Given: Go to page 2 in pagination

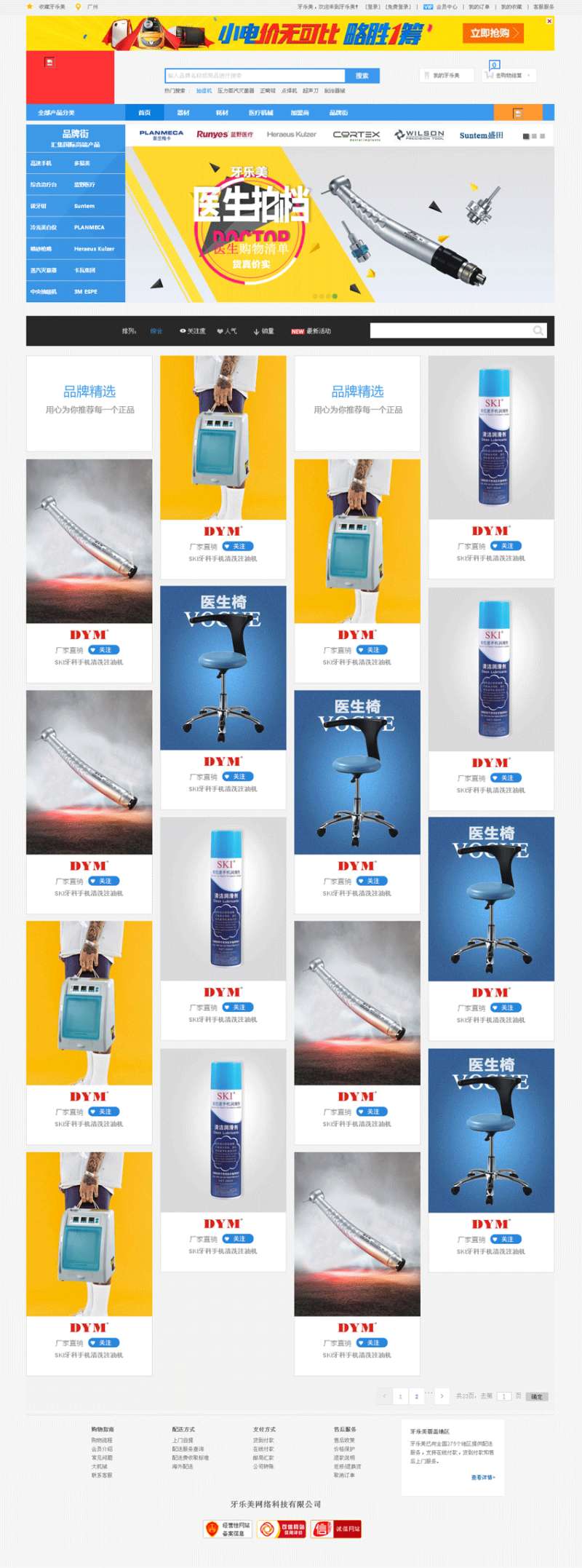Looking at the screenshot, I should [416, 1396].
